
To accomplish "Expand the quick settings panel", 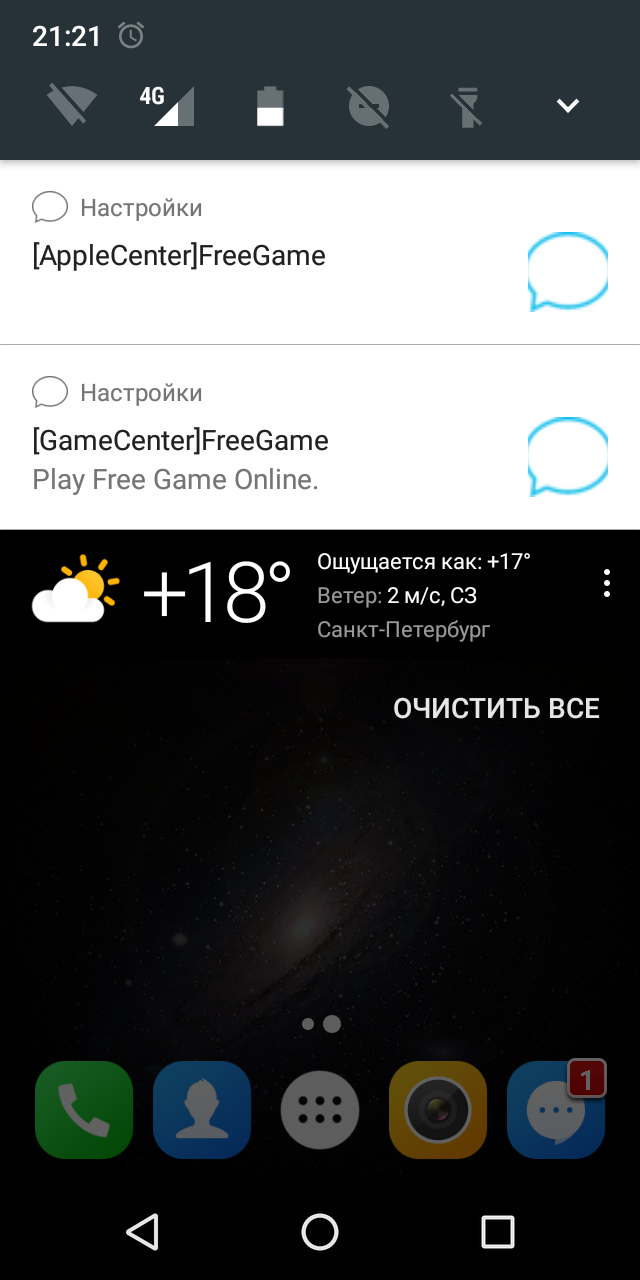I will tap(568, 105).
